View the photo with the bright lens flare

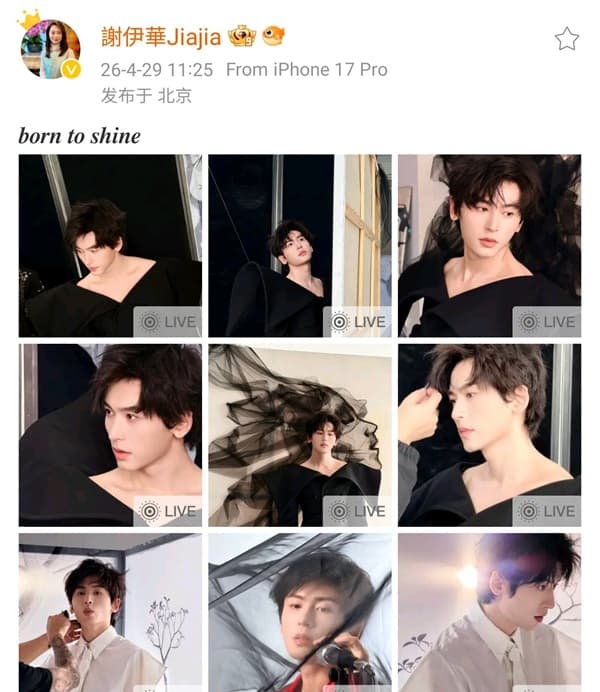tap(489, 612)
